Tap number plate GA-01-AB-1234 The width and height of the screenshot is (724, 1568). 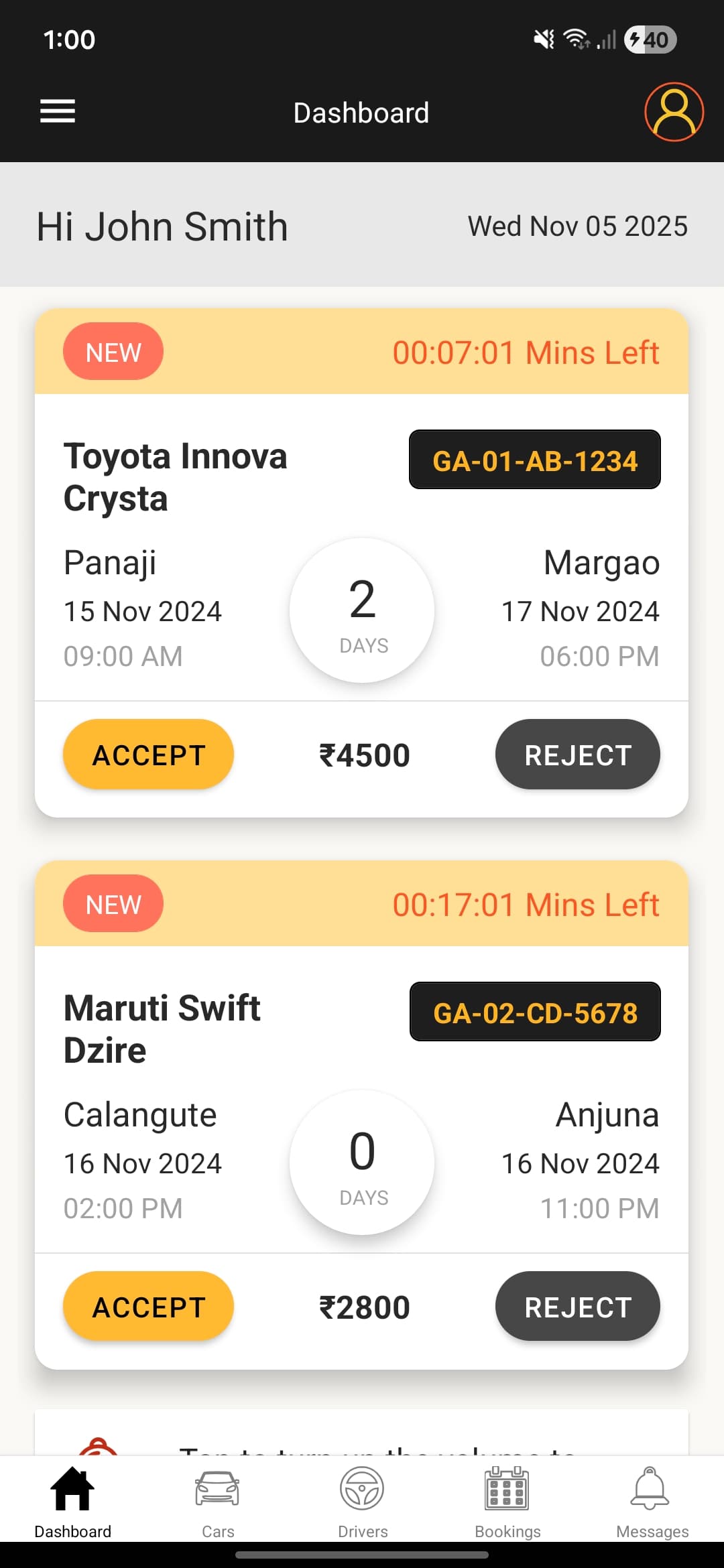534,460
